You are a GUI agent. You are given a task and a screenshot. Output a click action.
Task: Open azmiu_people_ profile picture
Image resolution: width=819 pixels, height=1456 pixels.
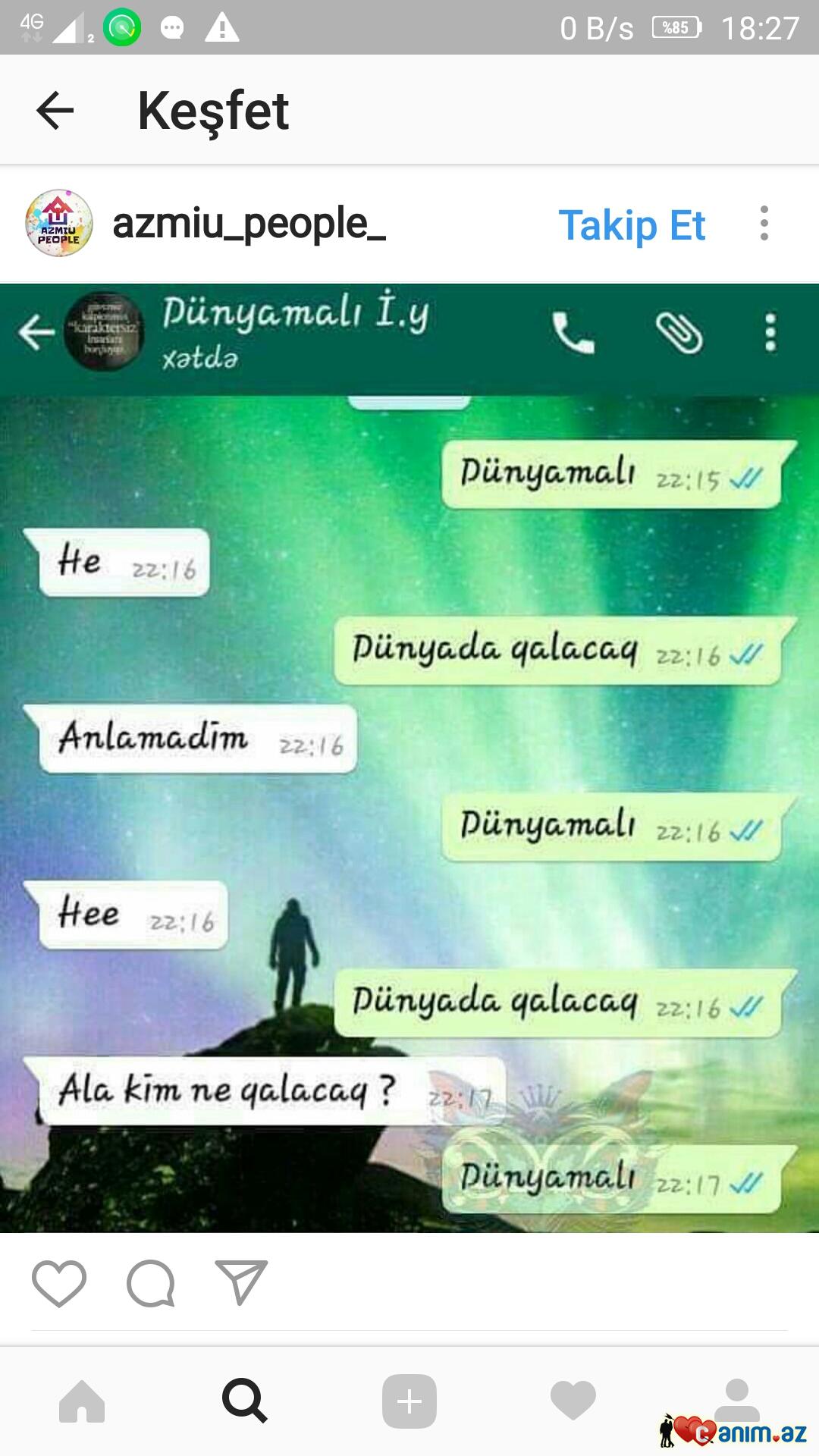[x=59, y=224]
